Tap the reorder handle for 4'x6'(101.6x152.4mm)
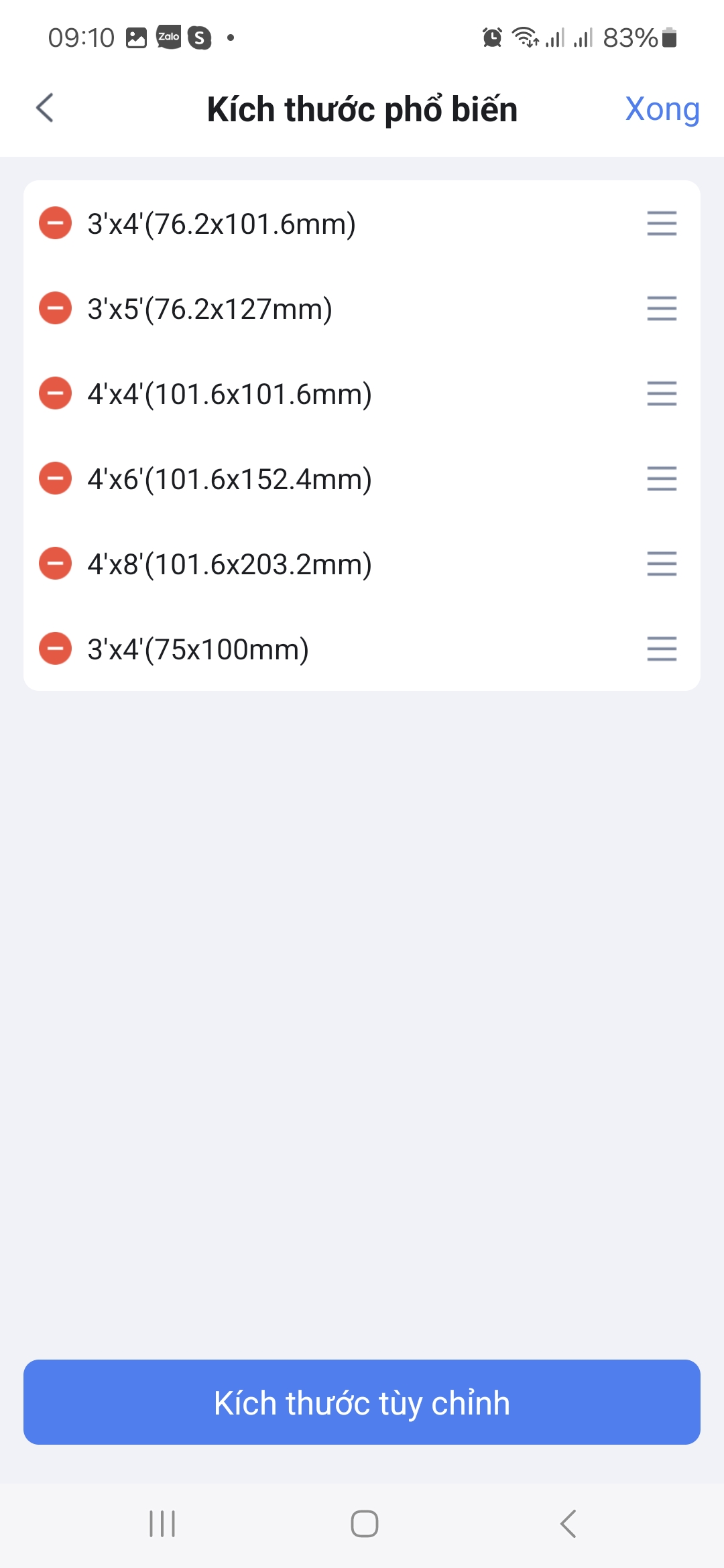The width and height of the screenshot is (724, 1568). [662, 478]
